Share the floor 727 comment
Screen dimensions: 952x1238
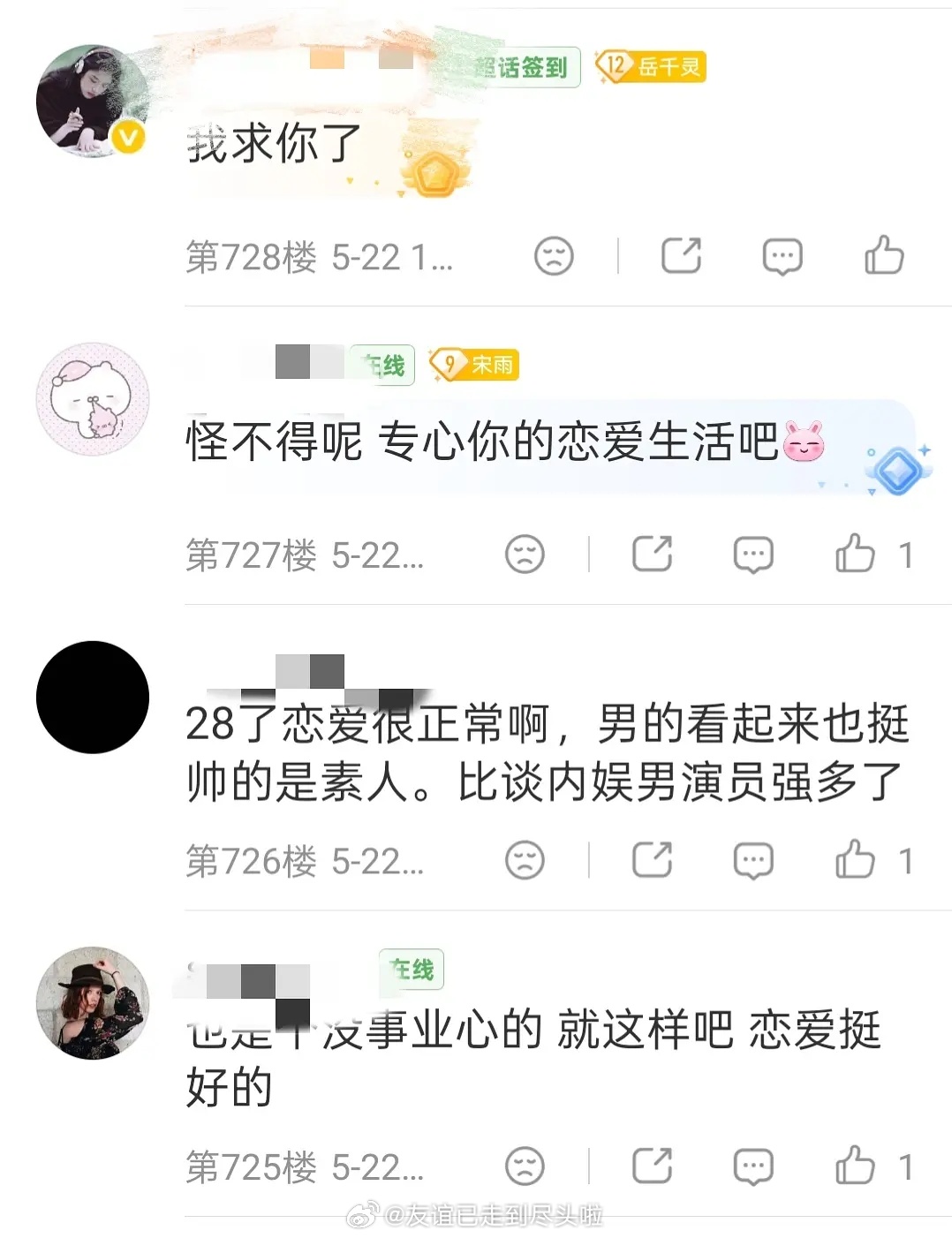(653, 554)
